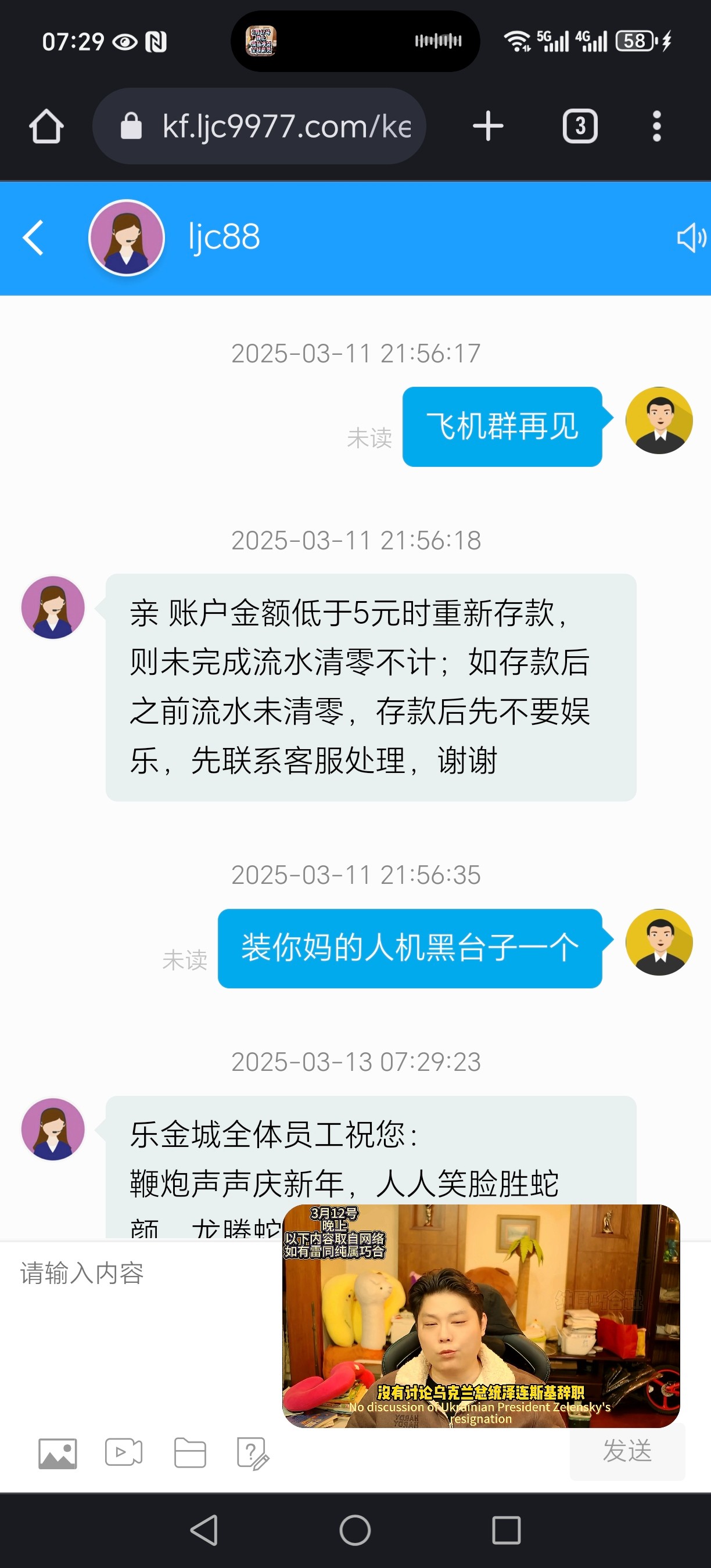Tap the kf.ljc9977.com address bar
The image size is (711, 1568).
coord(274,126)
